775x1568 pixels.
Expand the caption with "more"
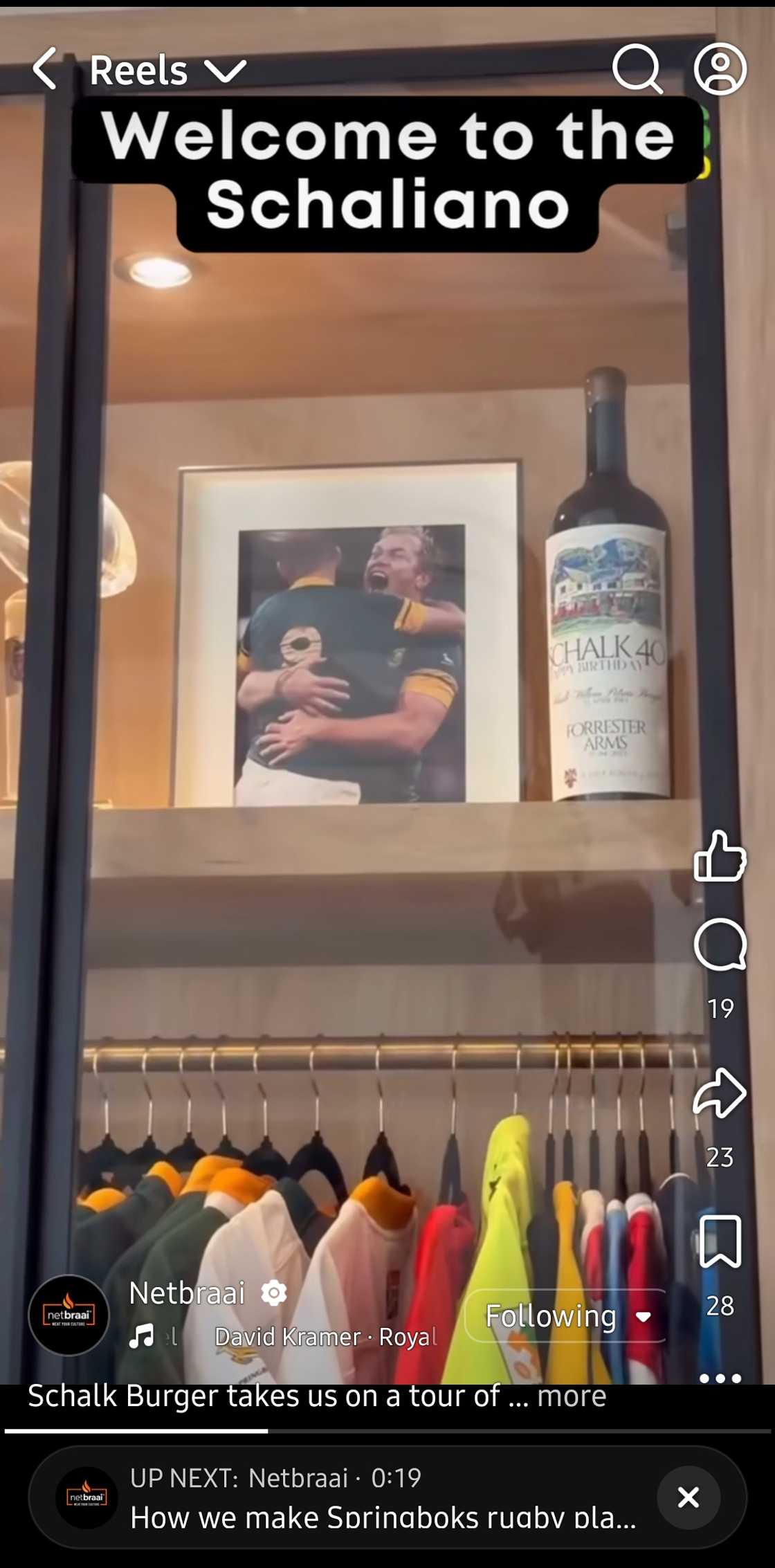[x=572, y=1396]
